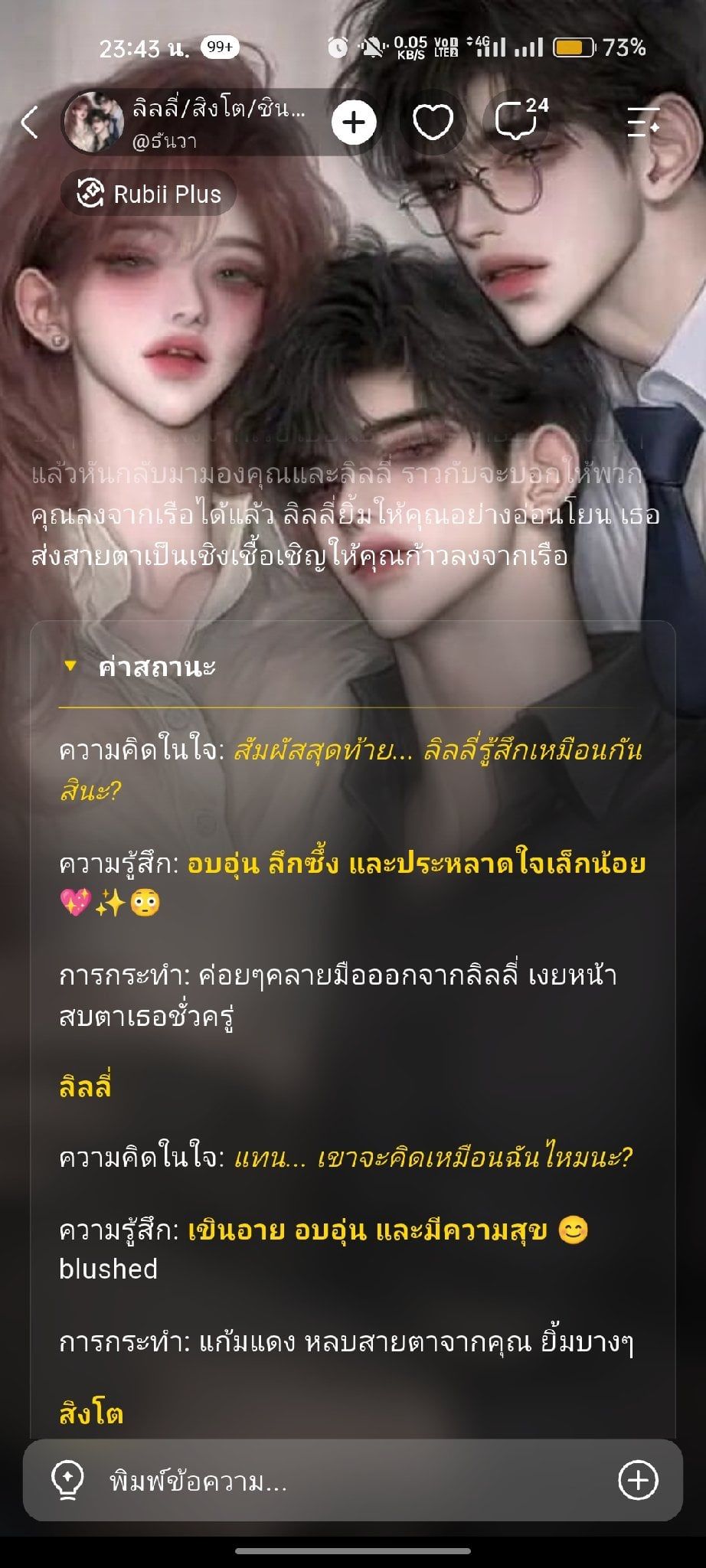706x1568 pixels.
Task: Tap the Rubii Plus chip
Action: (x=149, y=194)
